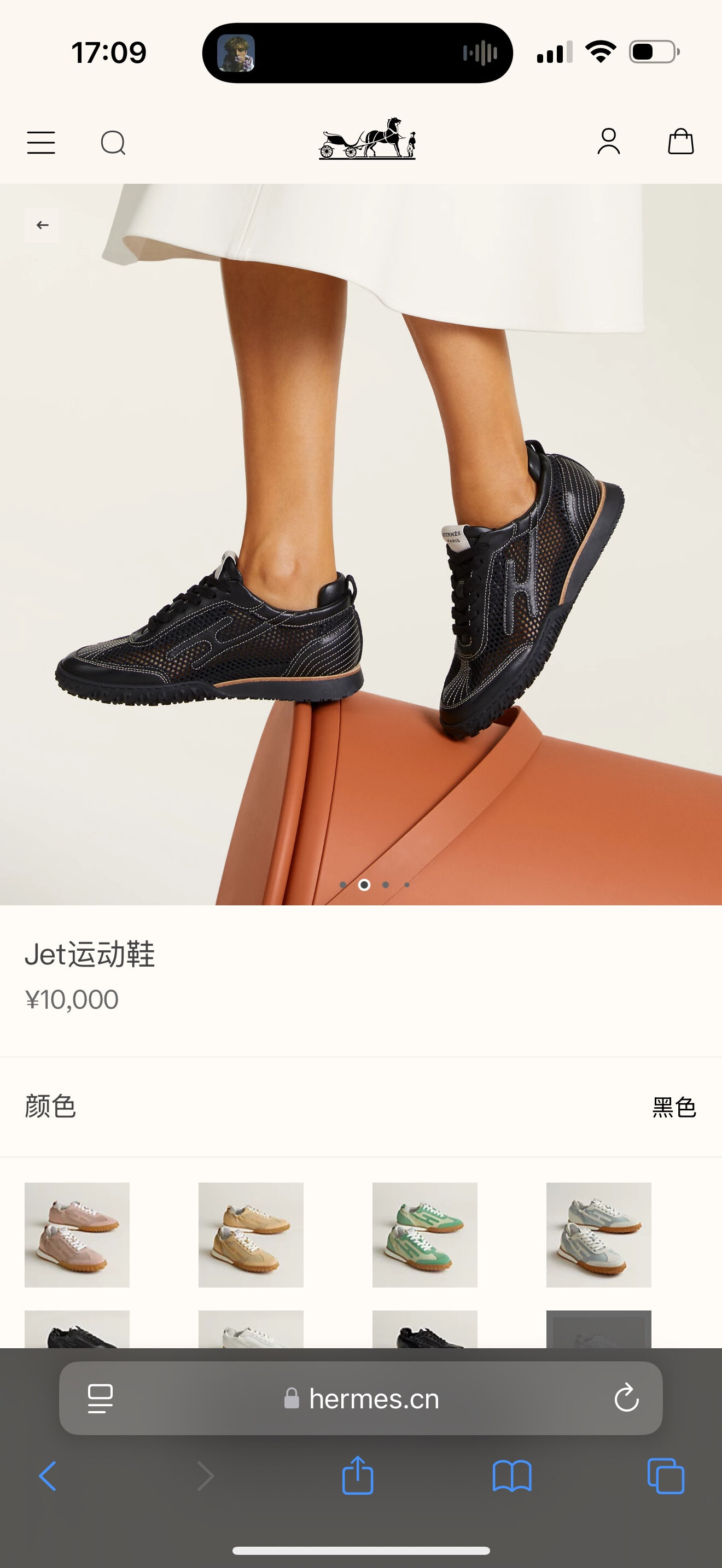
Task: Select the light grey-blue Jet sneaker color
Action: [598, 1234]
